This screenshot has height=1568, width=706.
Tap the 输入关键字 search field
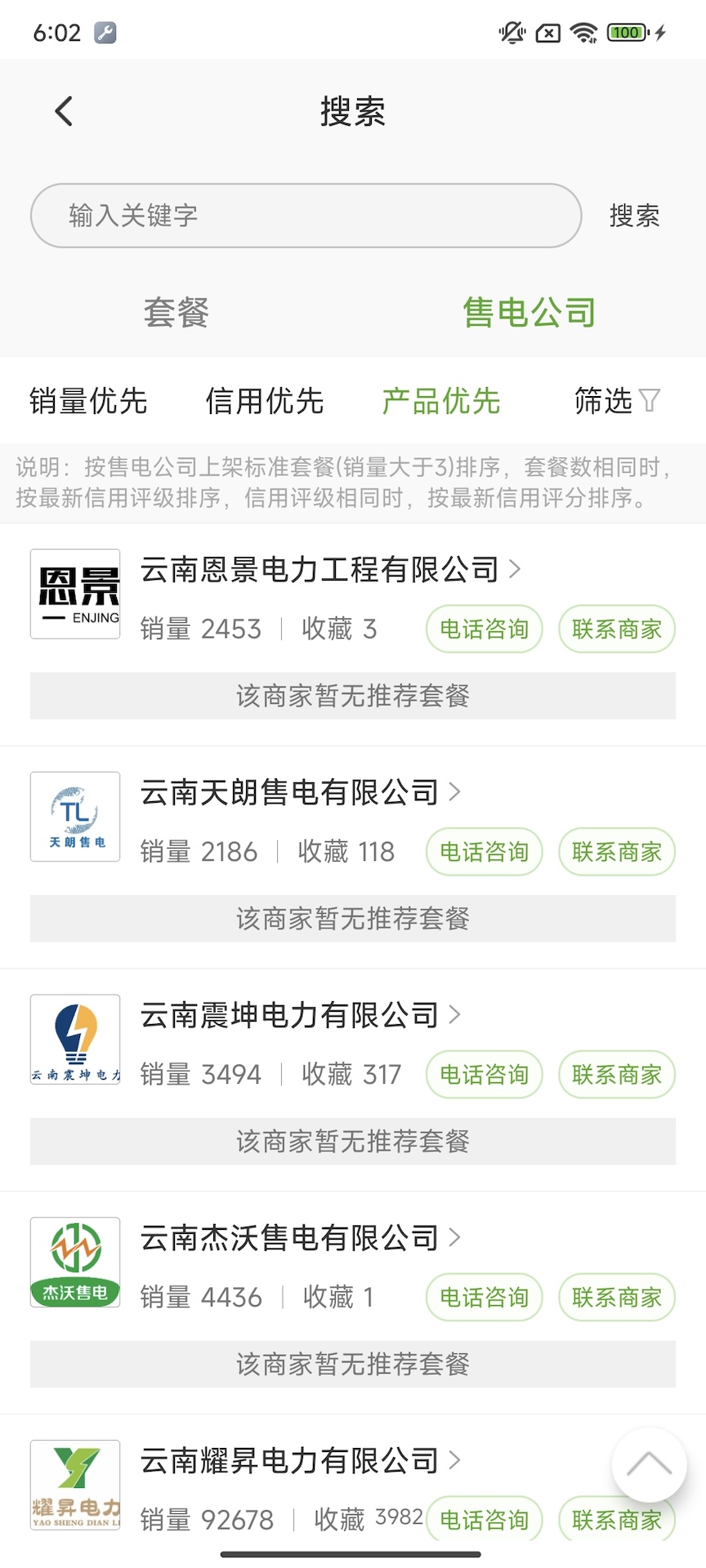pyautogui.click(x=306, y=216)
